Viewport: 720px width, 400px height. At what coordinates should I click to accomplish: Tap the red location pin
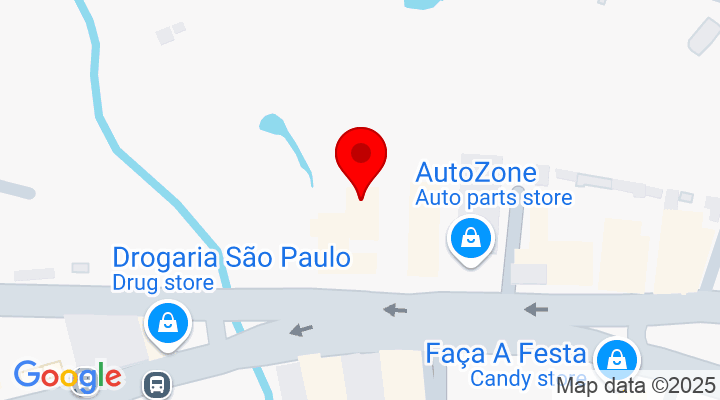[360, 158]
